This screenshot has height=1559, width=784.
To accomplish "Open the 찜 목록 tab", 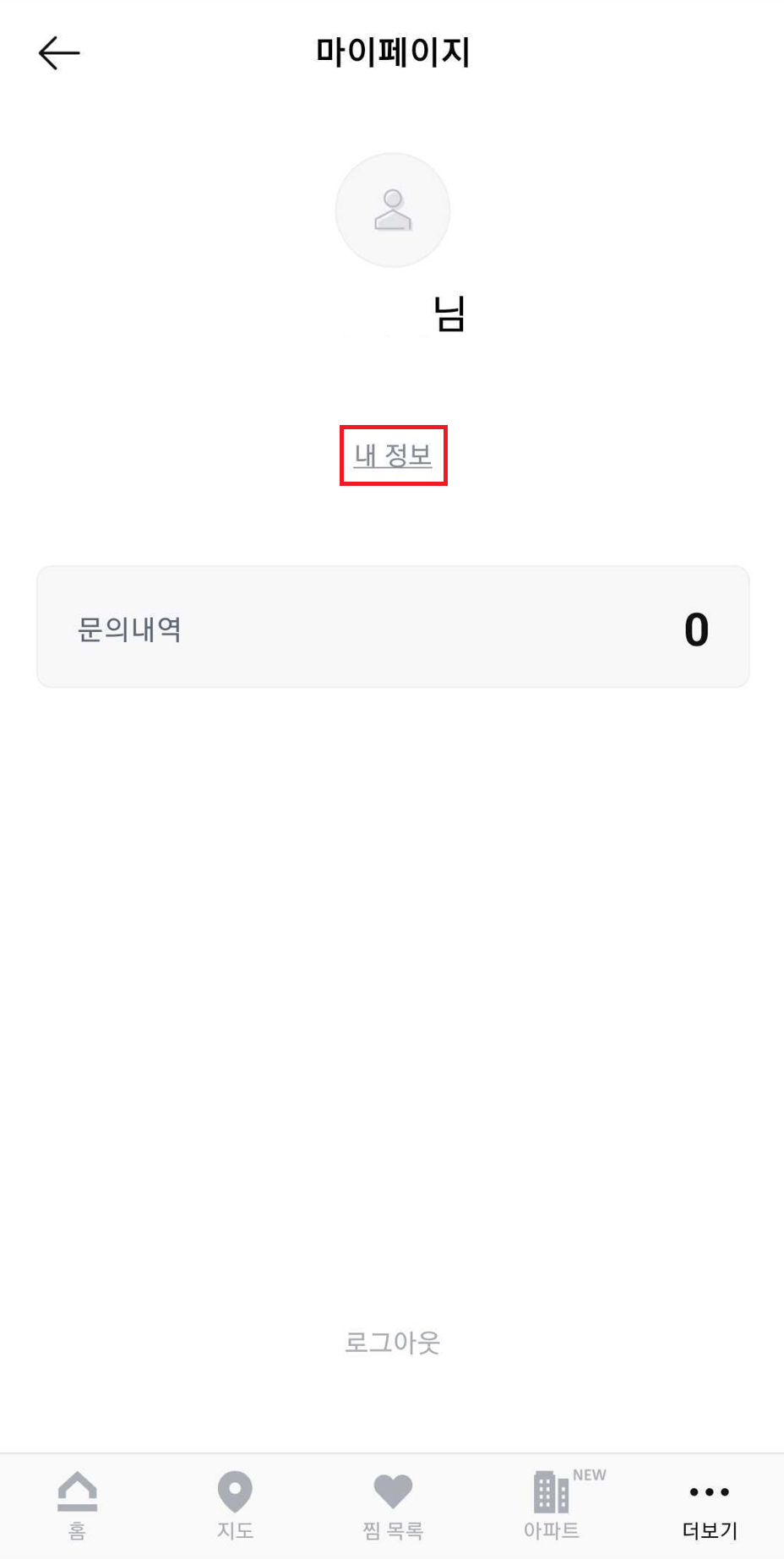I will tap(393, 1505).
